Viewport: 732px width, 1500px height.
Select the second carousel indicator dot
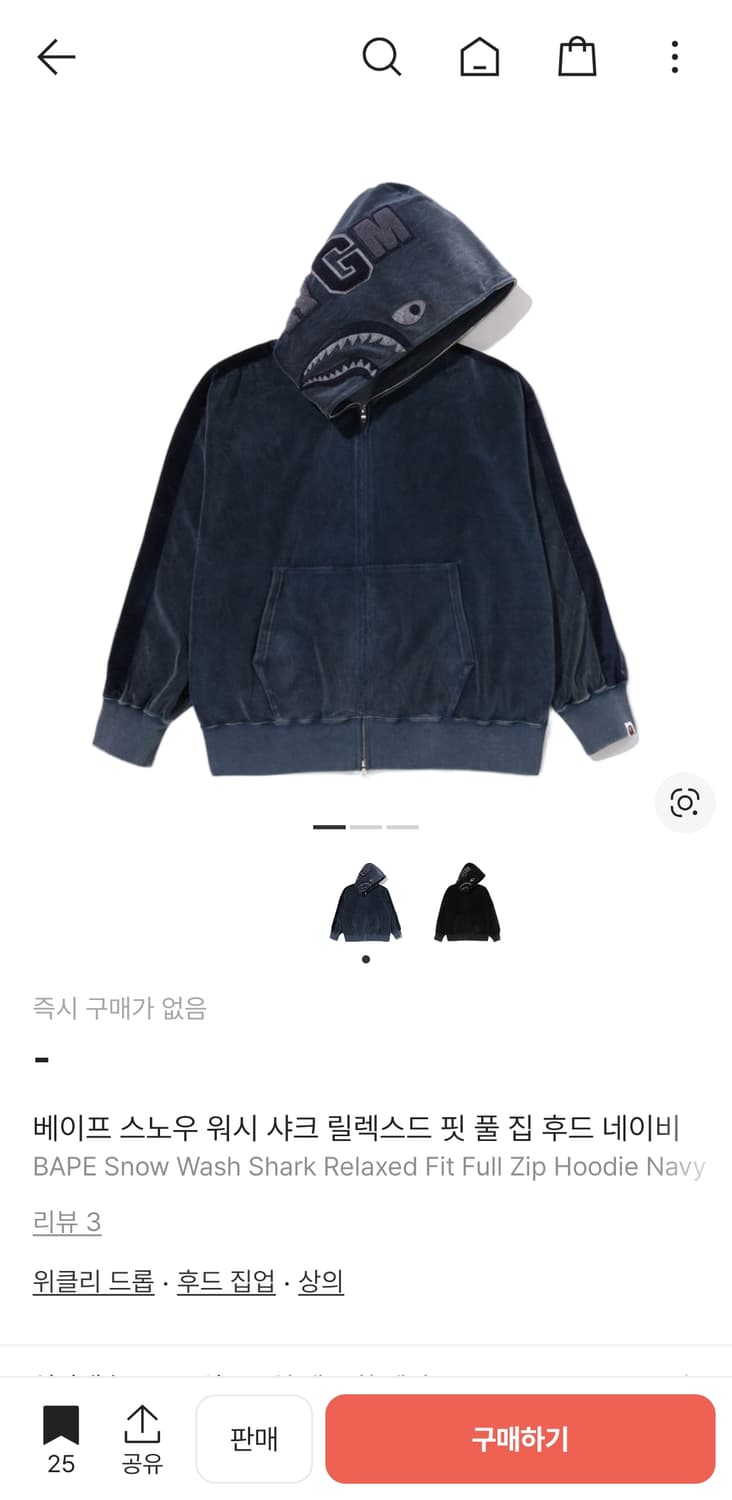(x=366, y=827)
